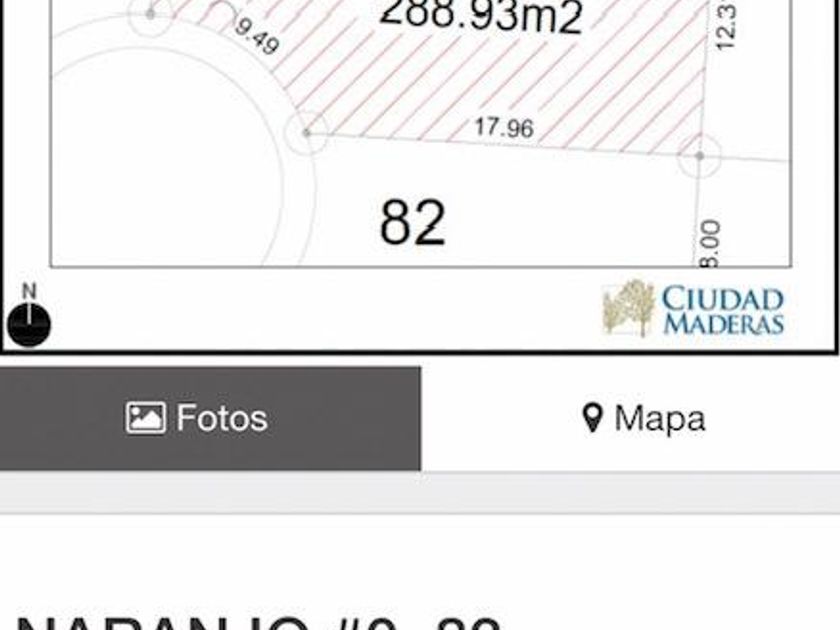
Task: Open the Mapa tab
Action: (644, 418)
